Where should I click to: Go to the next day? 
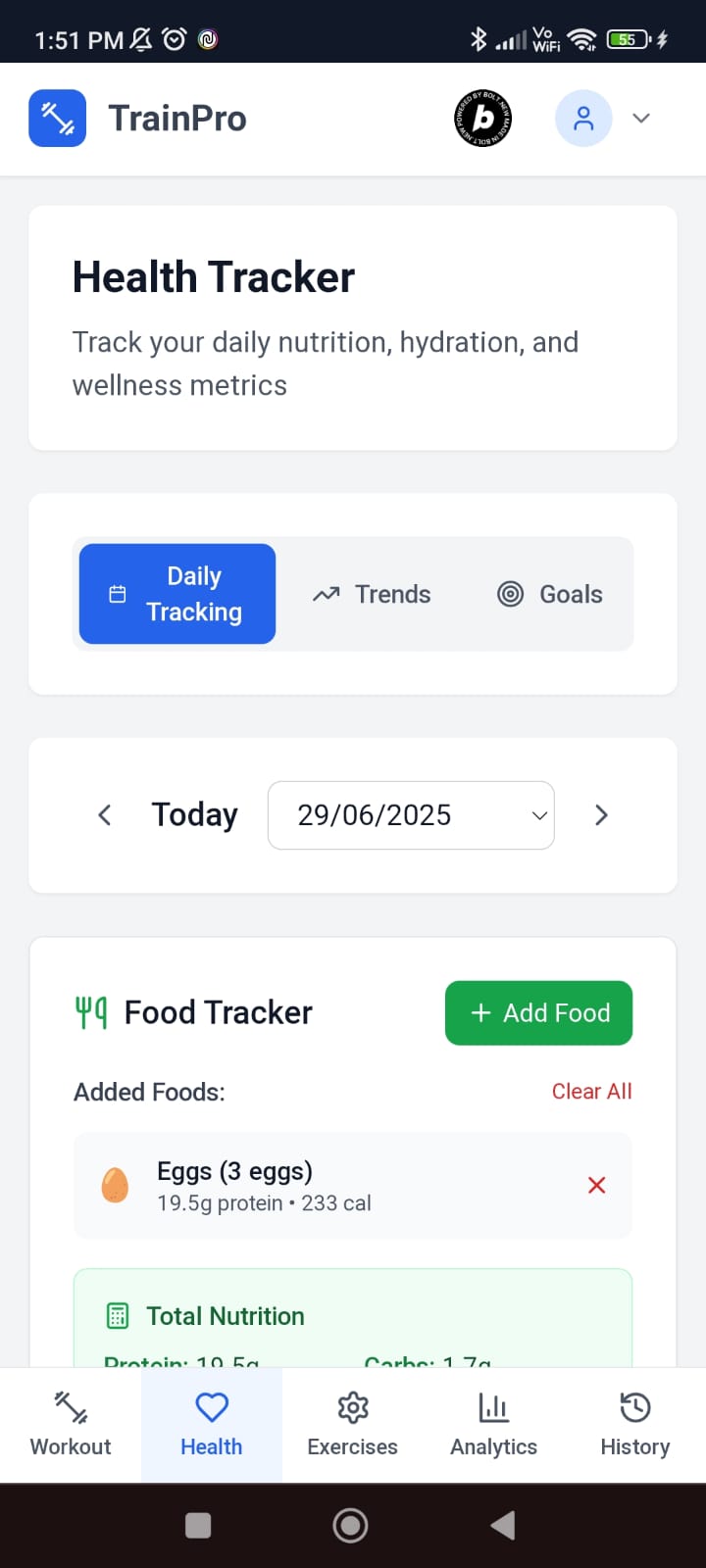601,814
